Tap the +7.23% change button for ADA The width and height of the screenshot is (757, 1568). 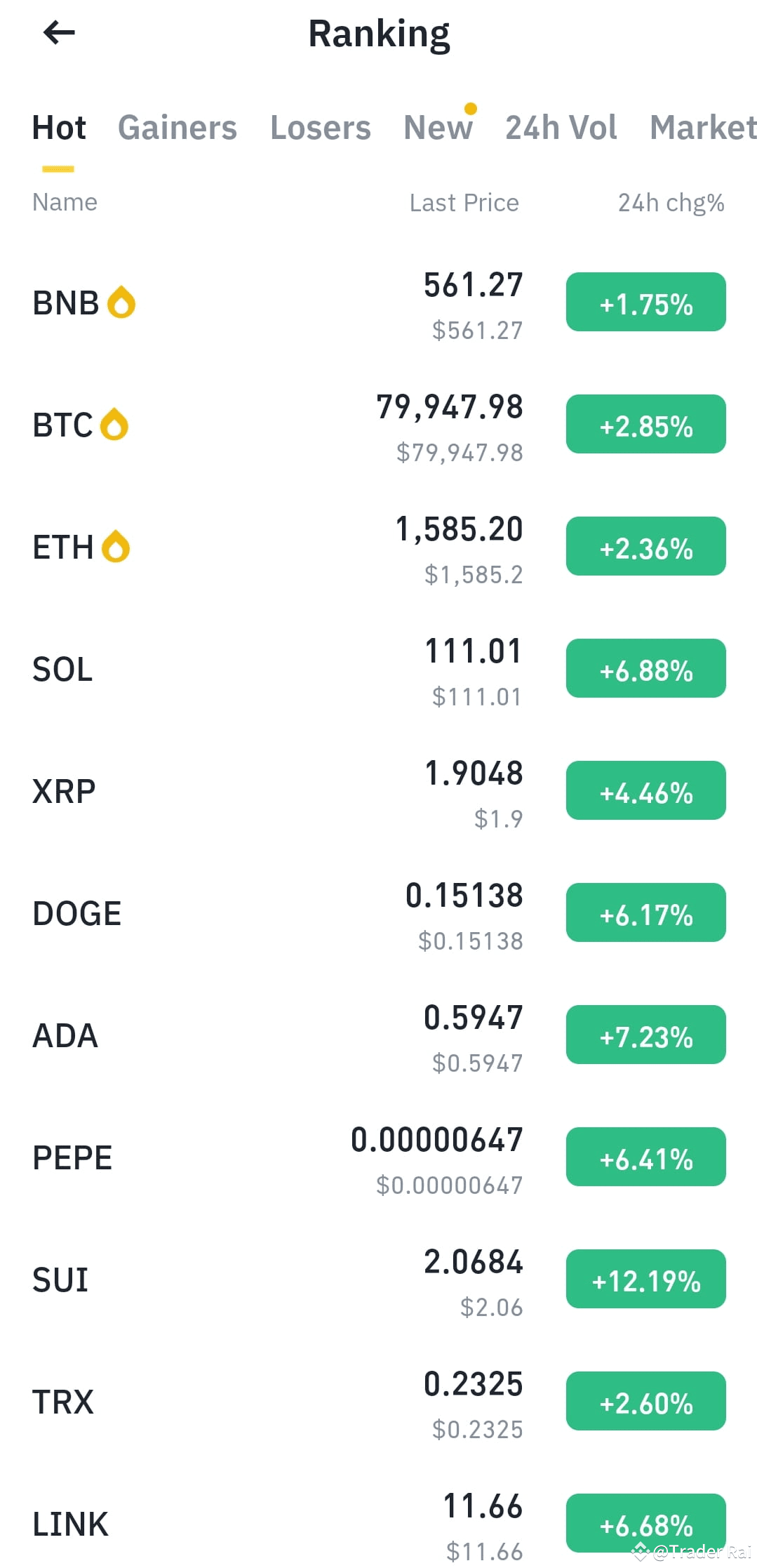coord(645,1035)
